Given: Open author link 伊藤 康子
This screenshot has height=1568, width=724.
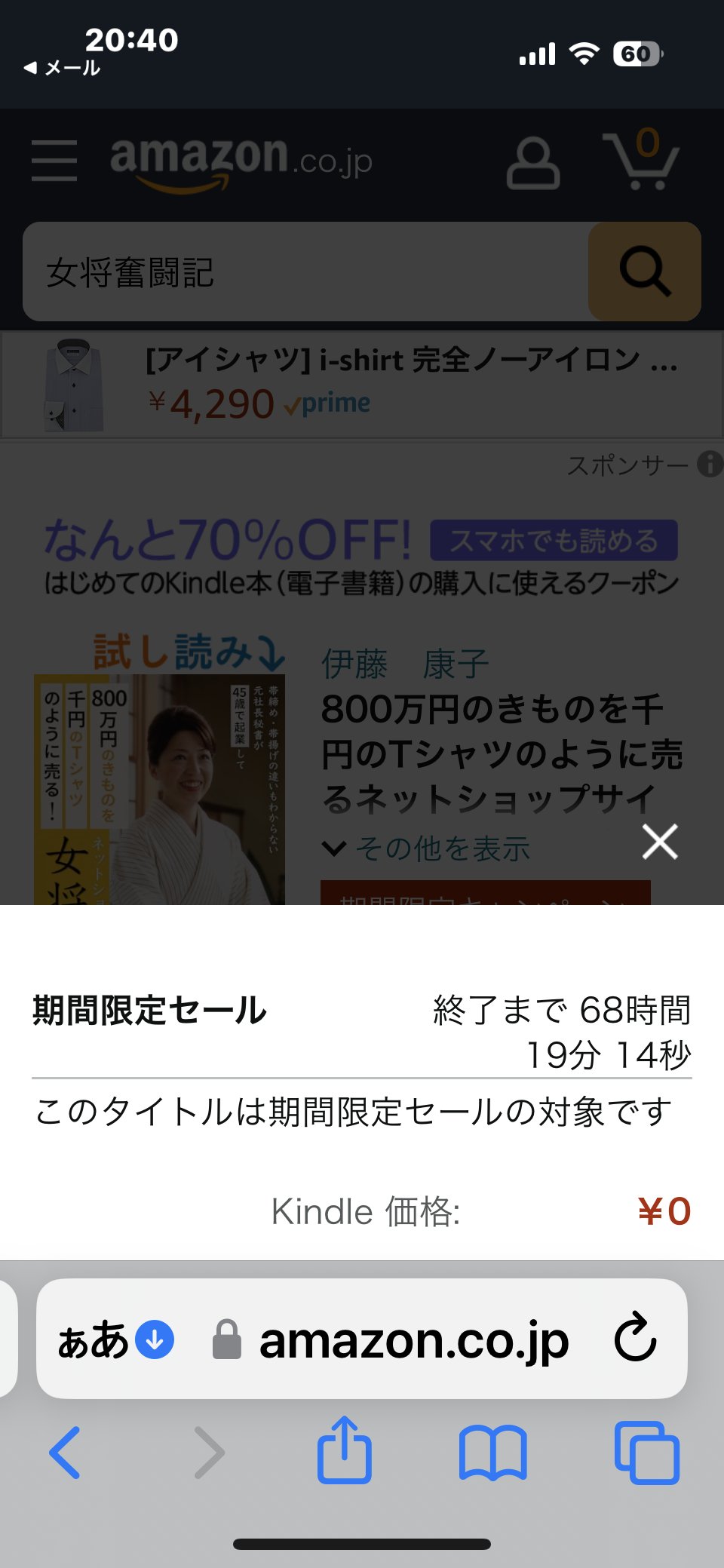Looking at the screenshot, I should tap(405, 664).
